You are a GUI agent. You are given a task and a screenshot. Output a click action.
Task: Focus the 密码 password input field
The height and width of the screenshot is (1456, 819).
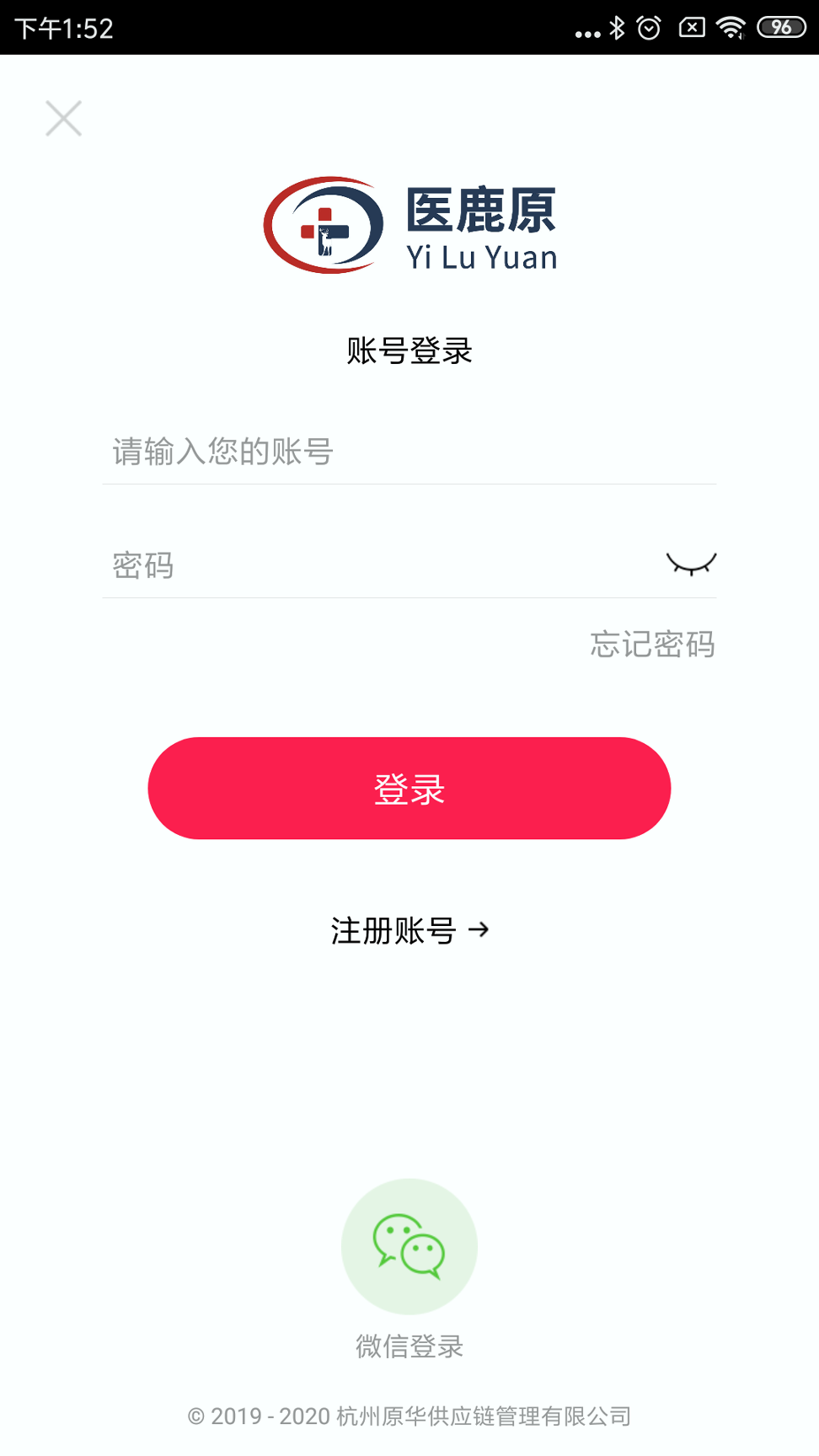(337, 565)
